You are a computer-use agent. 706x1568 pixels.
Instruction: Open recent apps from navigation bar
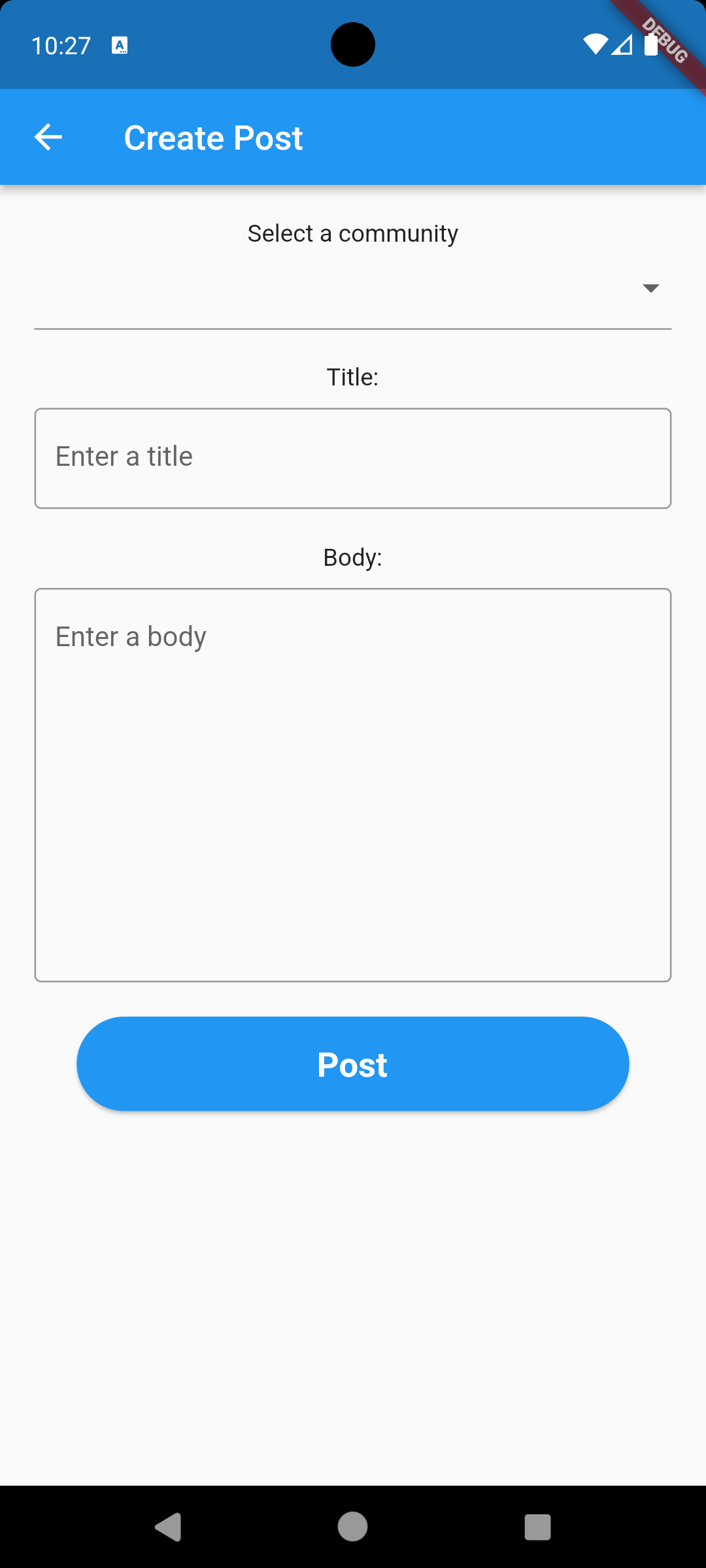coord(537,1527)
